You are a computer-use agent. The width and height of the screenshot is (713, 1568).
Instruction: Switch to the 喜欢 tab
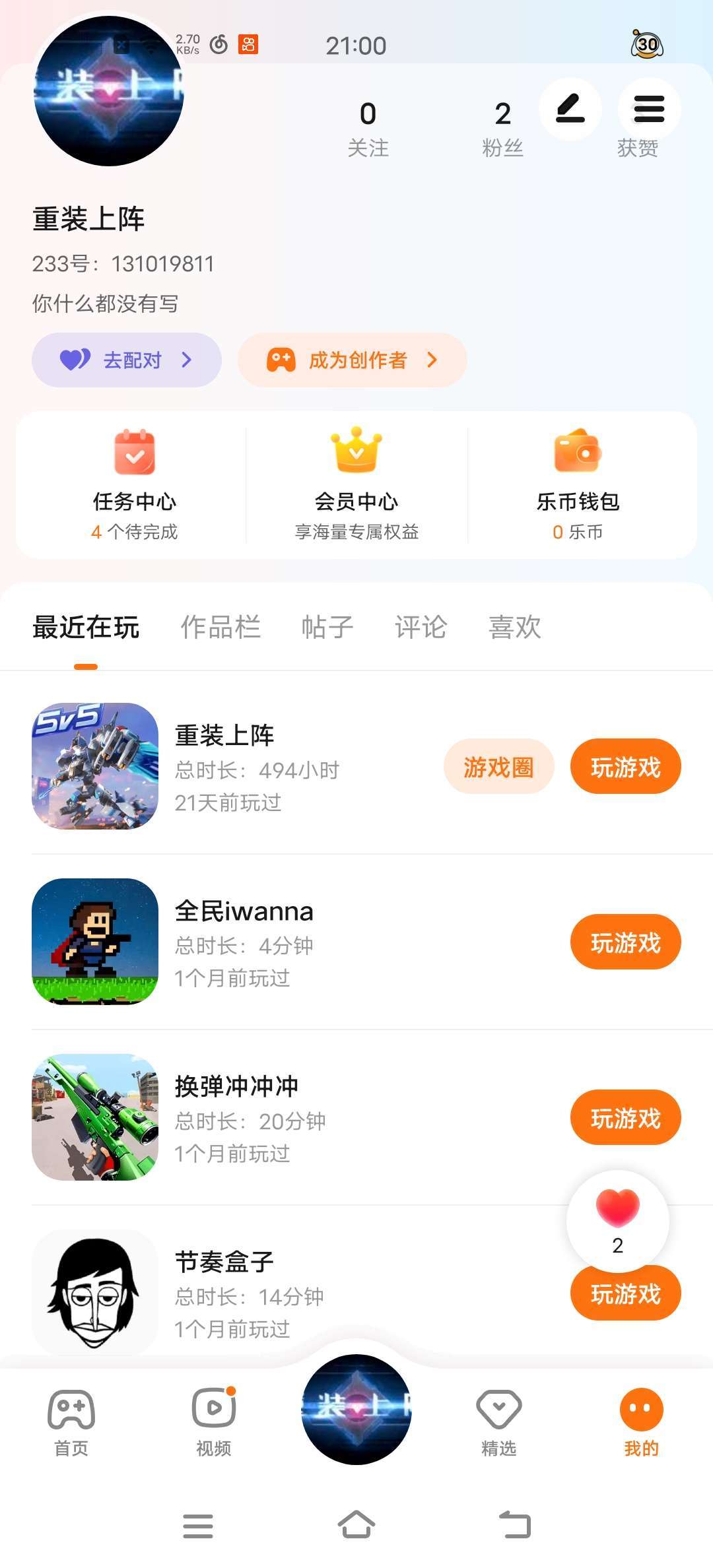pyautogui.click(x=515, y=627)
